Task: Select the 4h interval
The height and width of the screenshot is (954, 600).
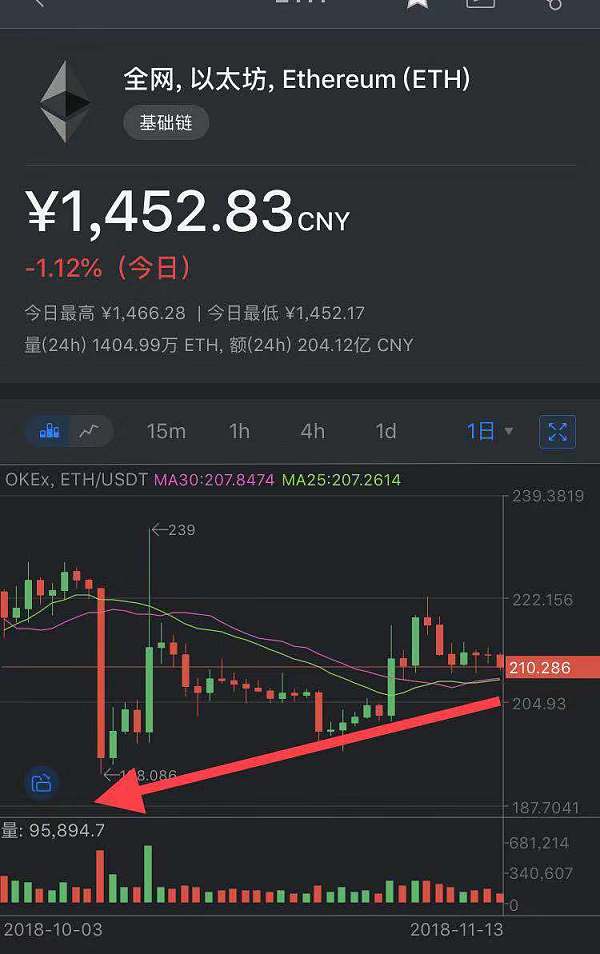Action: click(312, 431)
